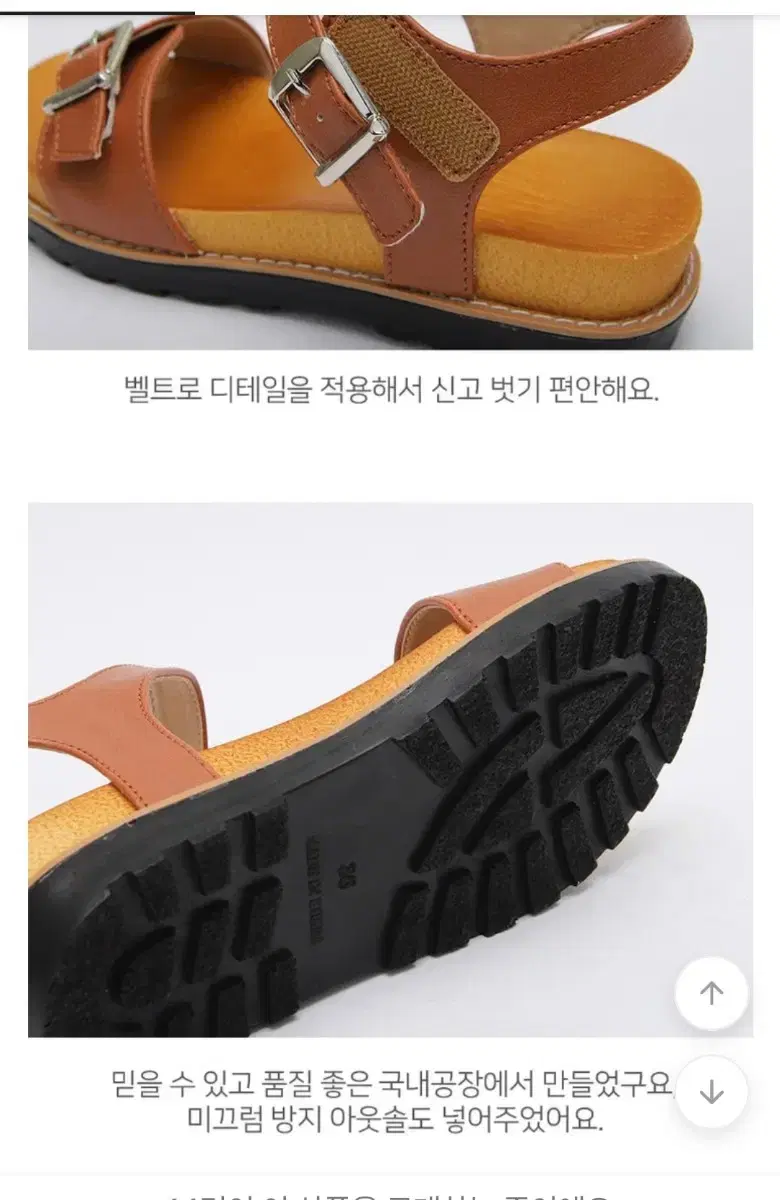Click the partially visible text at the bottom

[x=390, y=1193]
